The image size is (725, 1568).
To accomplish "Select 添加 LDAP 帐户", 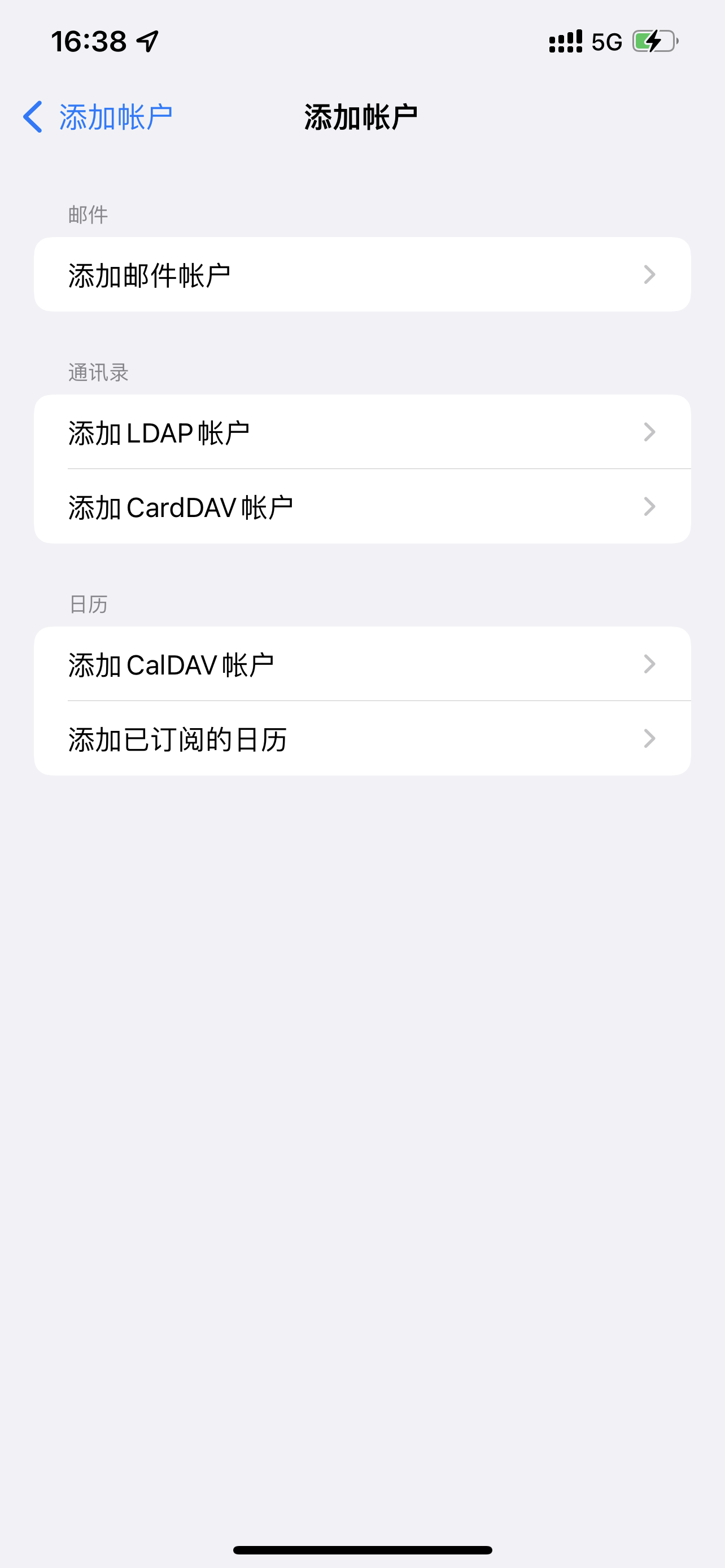I will pyautogui.click(x=361, y=432).
